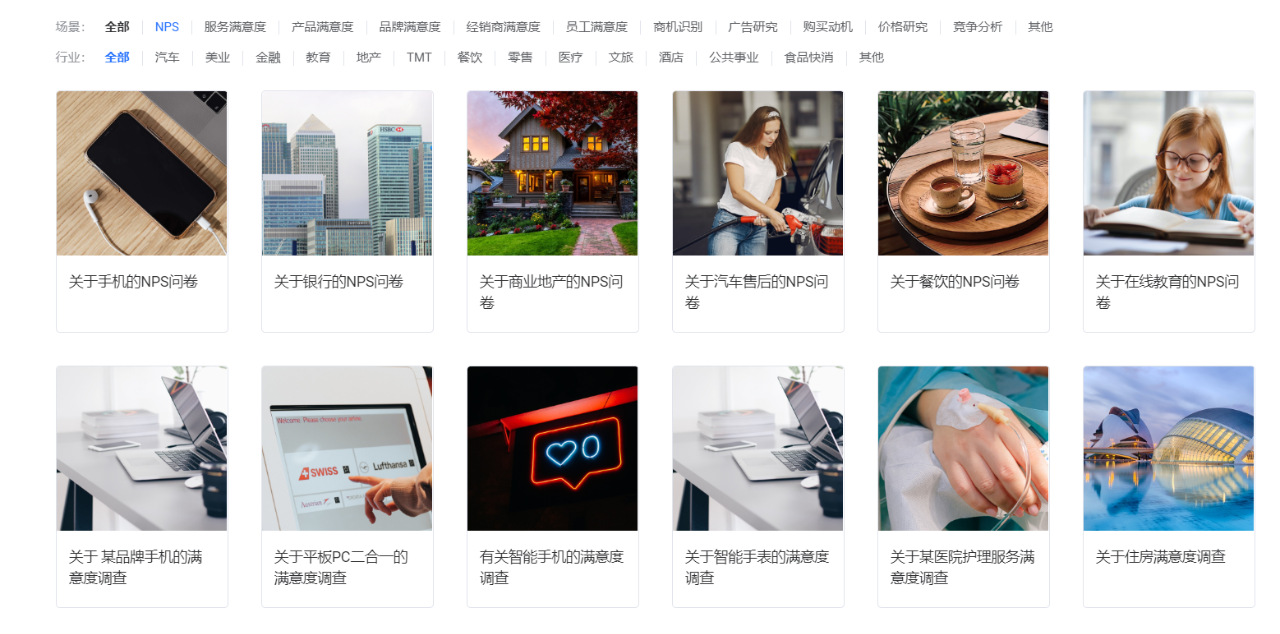Filter industry by 医疗

pos(570,58)
